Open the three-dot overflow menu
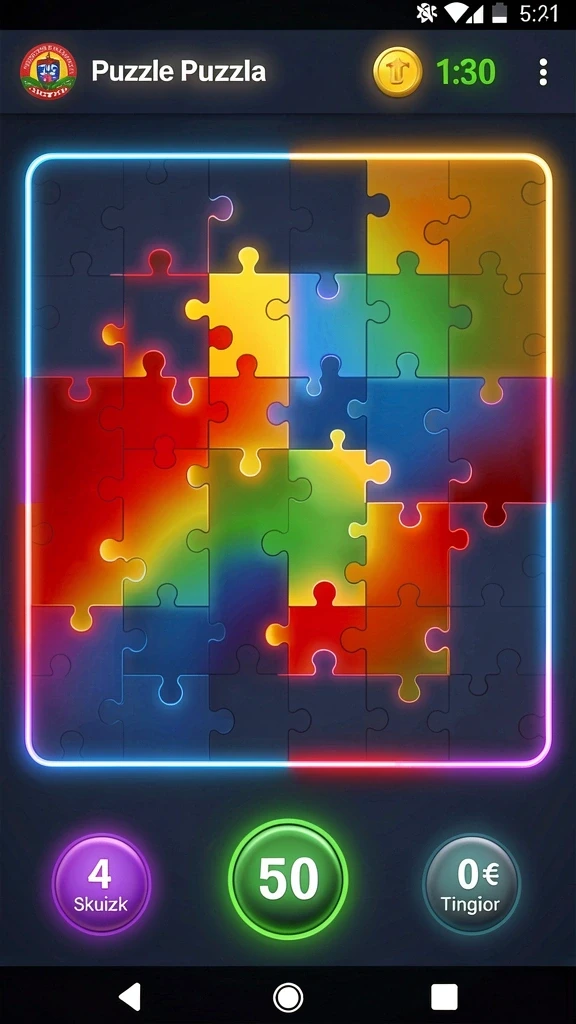Viewport: 576px width, 1024px height. tap(543, 72)
